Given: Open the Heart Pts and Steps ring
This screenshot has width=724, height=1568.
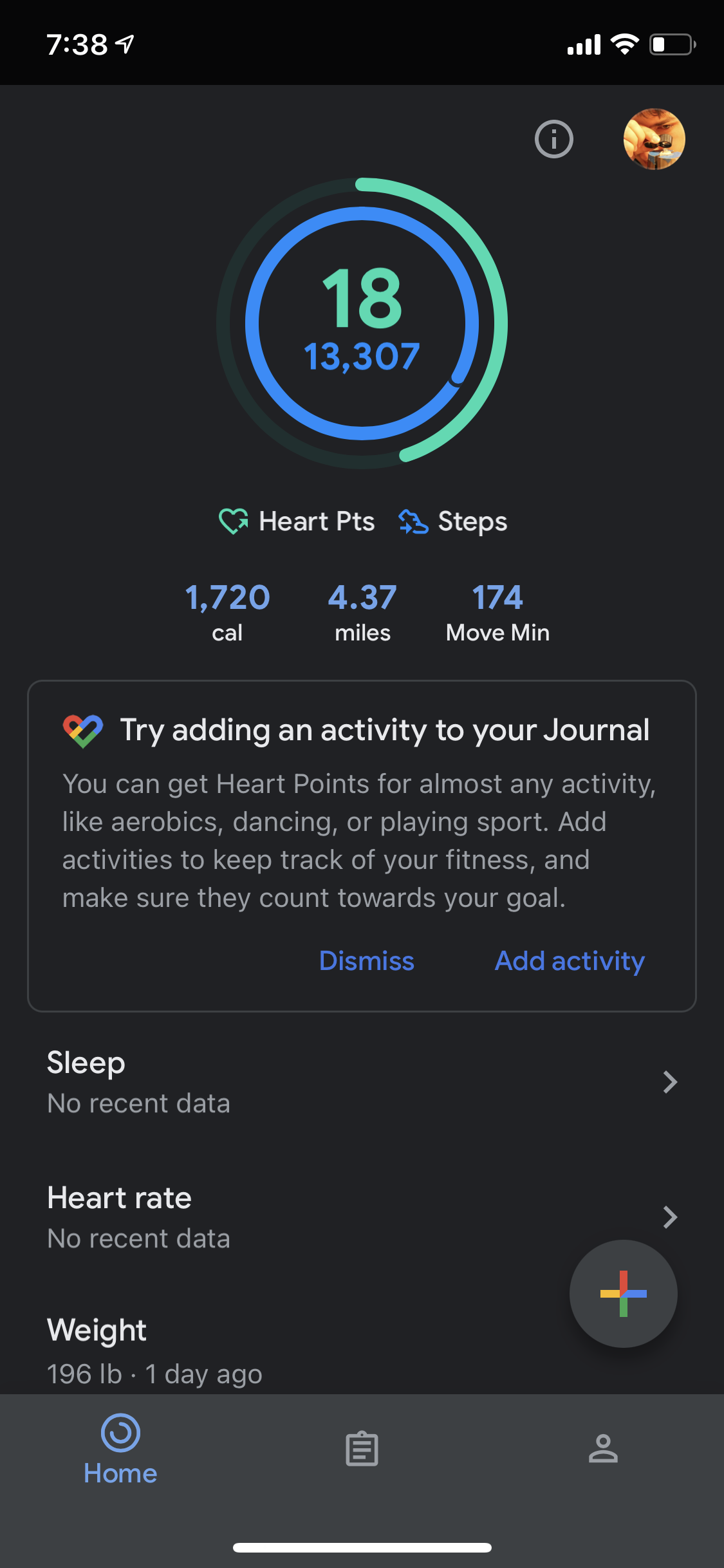Looking at the screenshot, I should point(362,323).
